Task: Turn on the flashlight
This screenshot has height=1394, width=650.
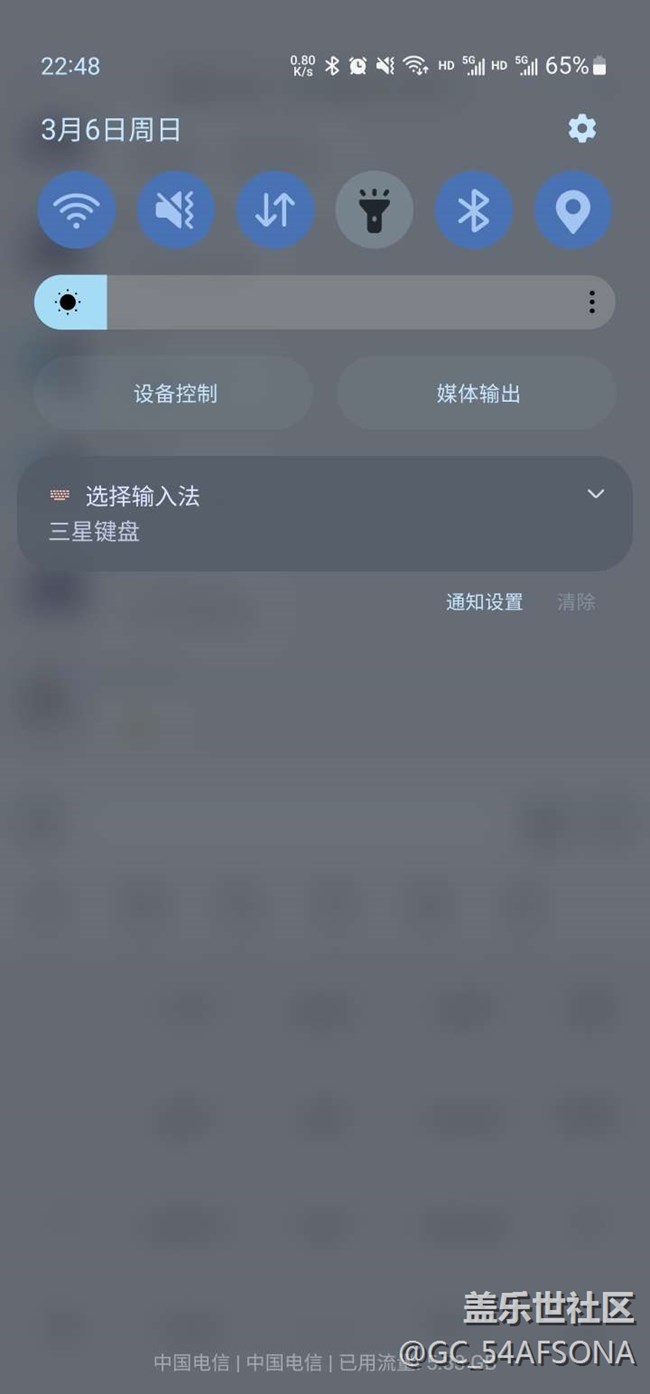Action: [x=374, y=210]
